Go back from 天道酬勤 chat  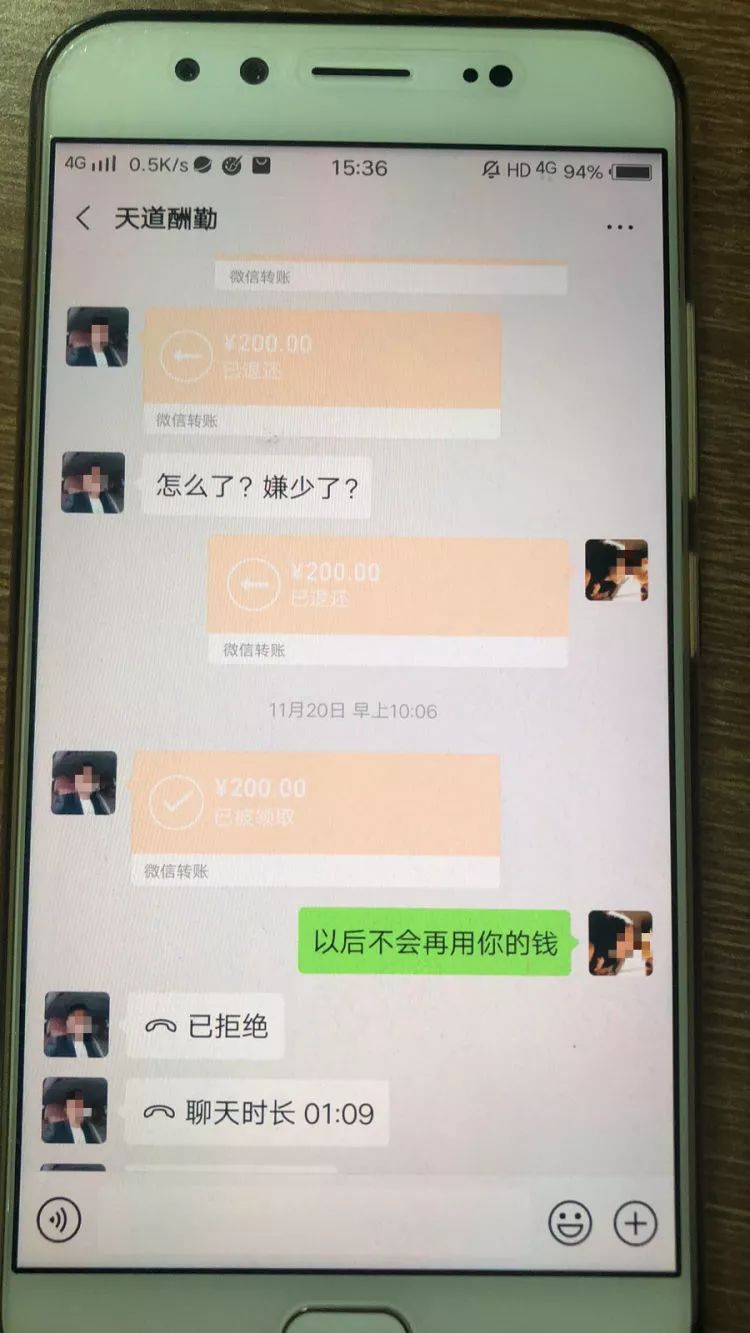(x=84, y=219)
